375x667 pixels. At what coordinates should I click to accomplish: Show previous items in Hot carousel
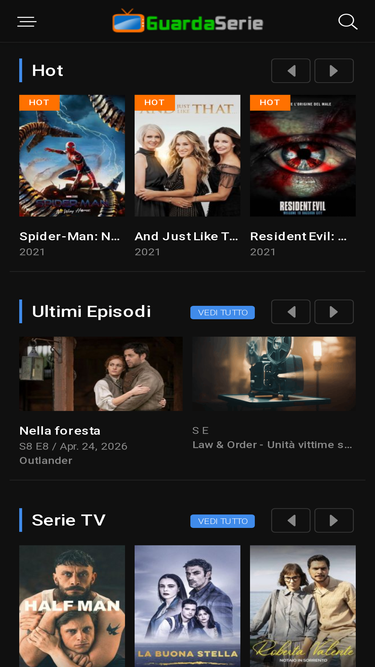click(291, 71)
